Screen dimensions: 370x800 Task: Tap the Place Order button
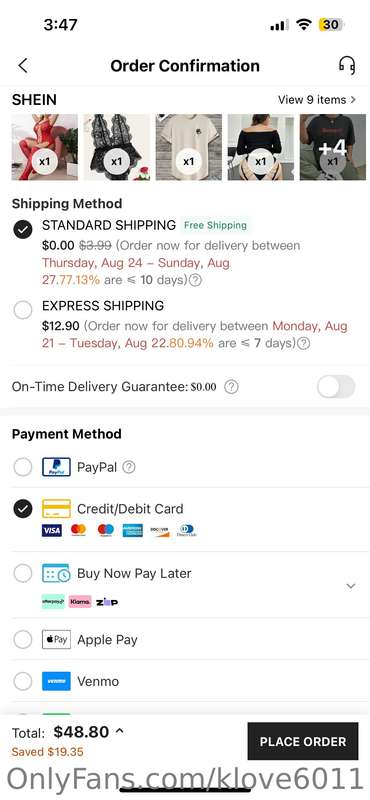click(x=303, y=741)
